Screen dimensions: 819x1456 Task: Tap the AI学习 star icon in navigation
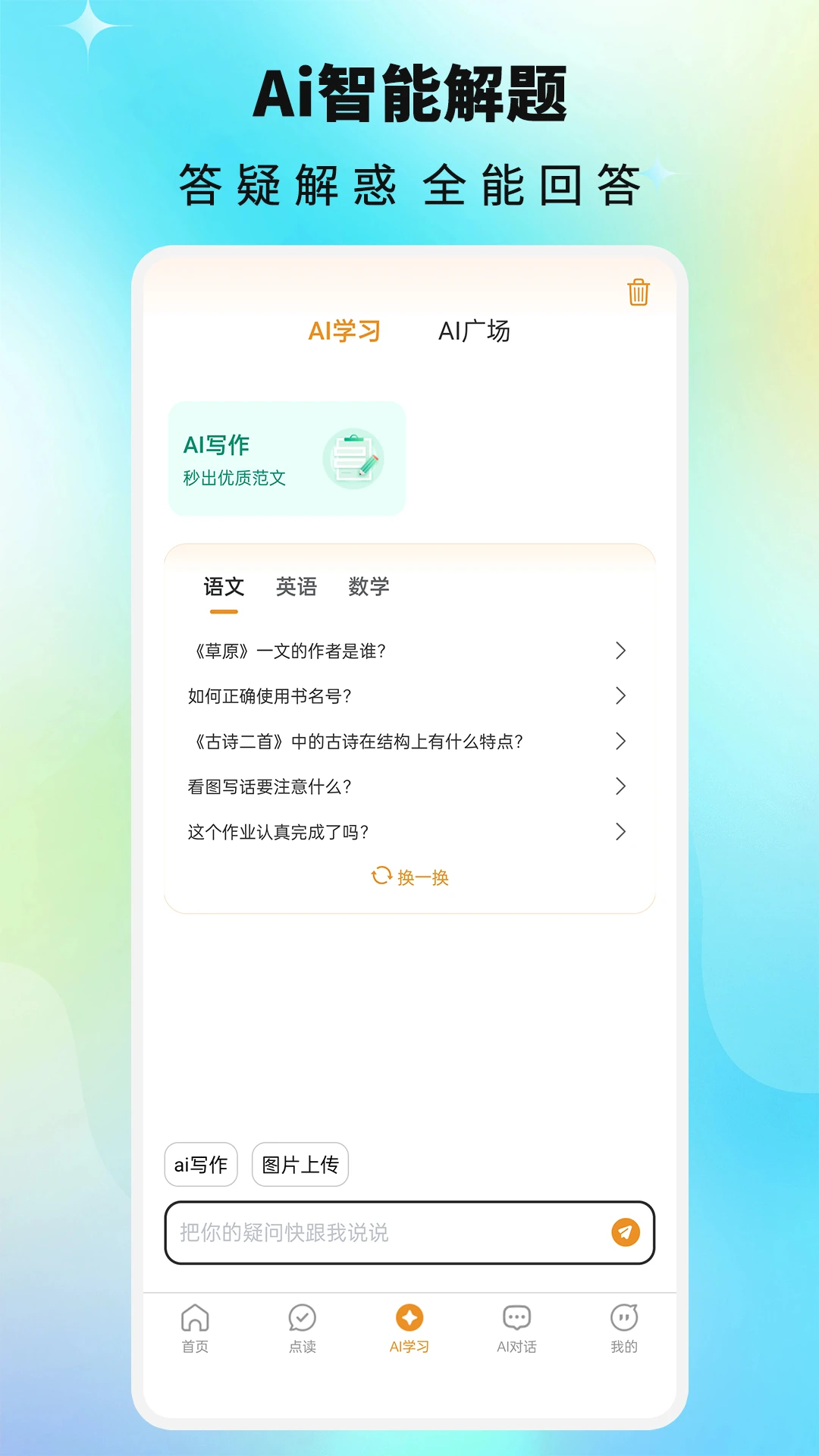coord(409,1319)
